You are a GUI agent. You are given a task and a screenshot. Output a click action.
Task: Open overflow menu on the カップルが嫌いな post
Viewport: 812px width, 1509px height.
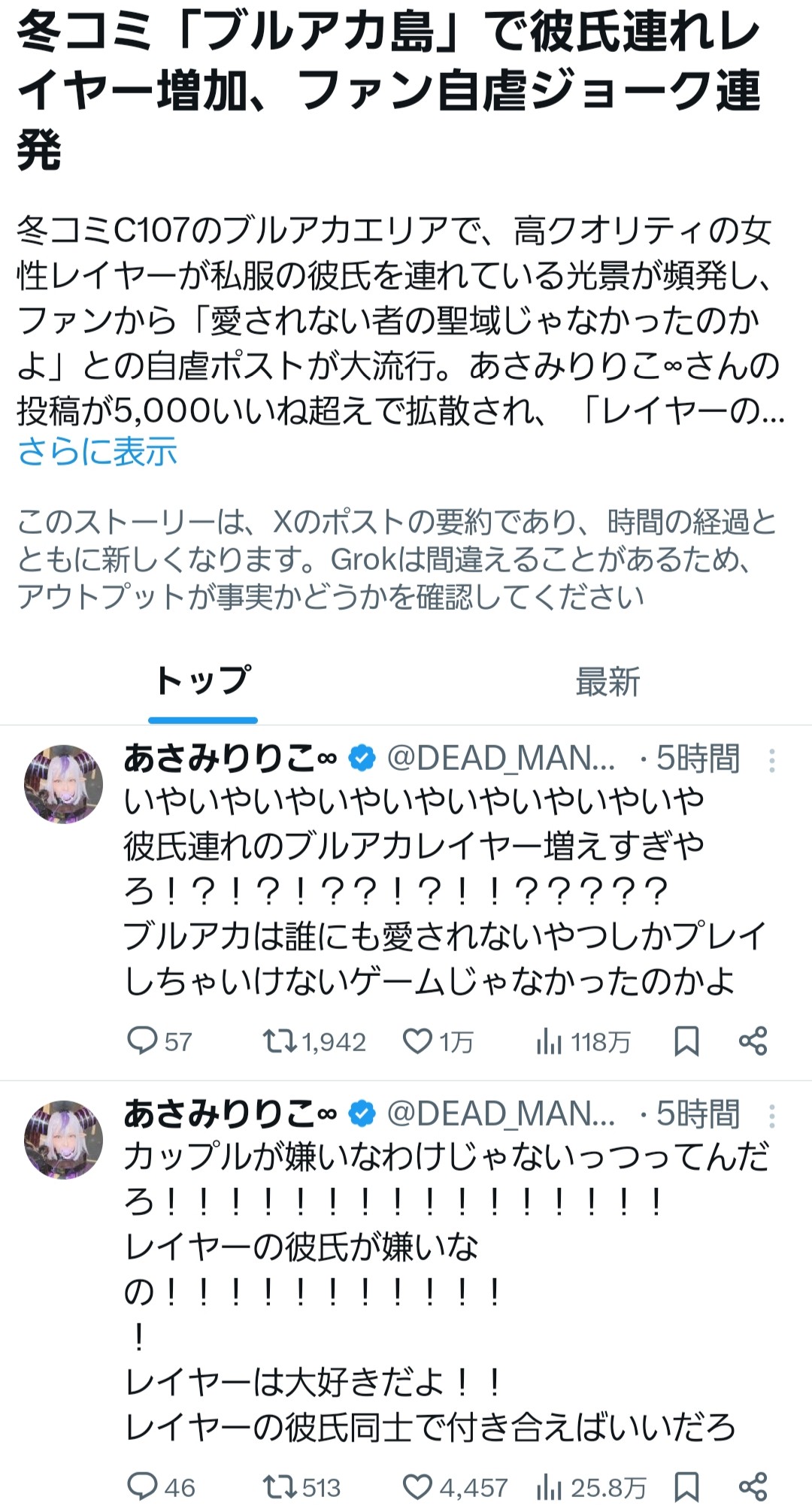(771, 1116)
